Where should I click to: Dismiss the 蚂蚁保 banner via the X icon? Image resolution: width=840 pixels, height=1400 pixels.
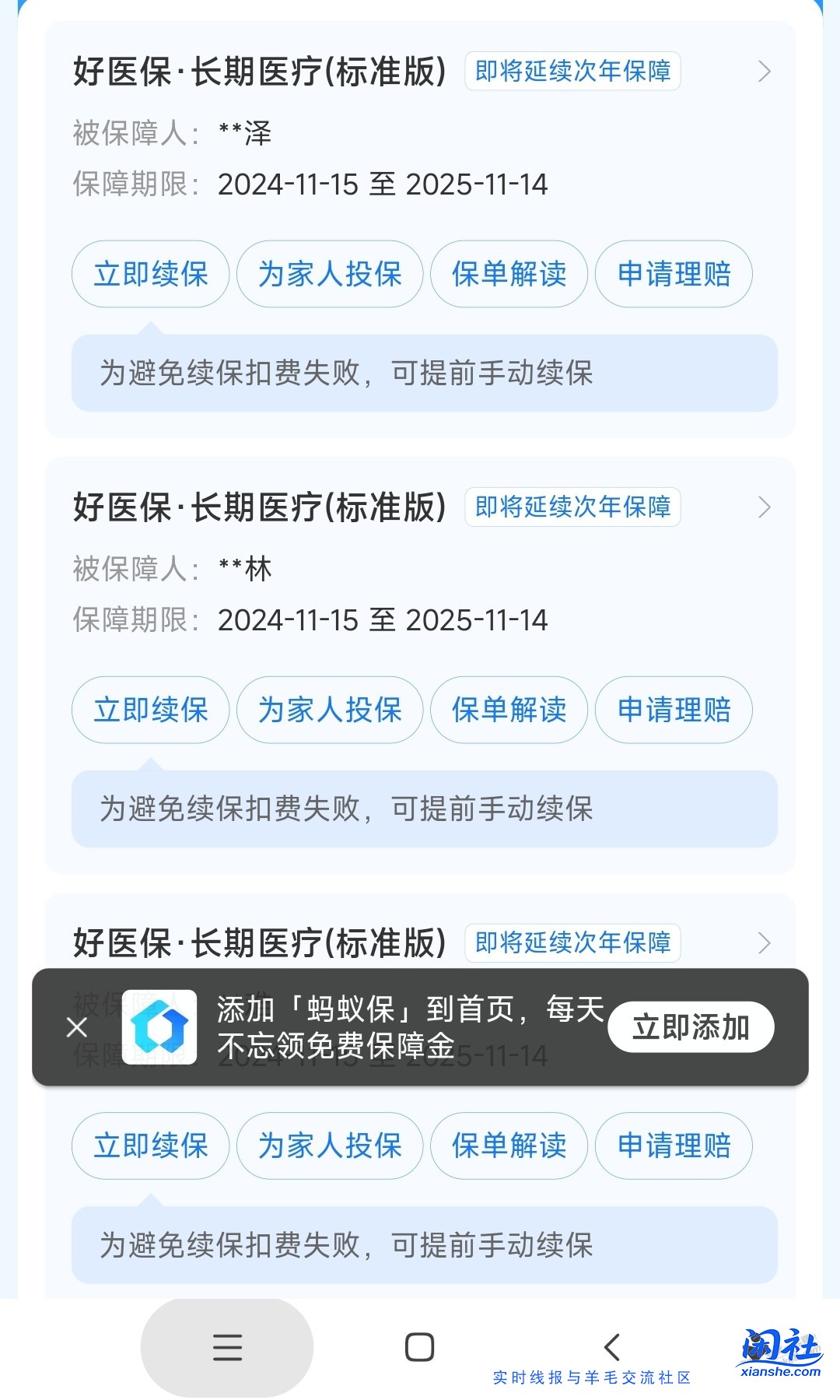tap(77, 1026)
